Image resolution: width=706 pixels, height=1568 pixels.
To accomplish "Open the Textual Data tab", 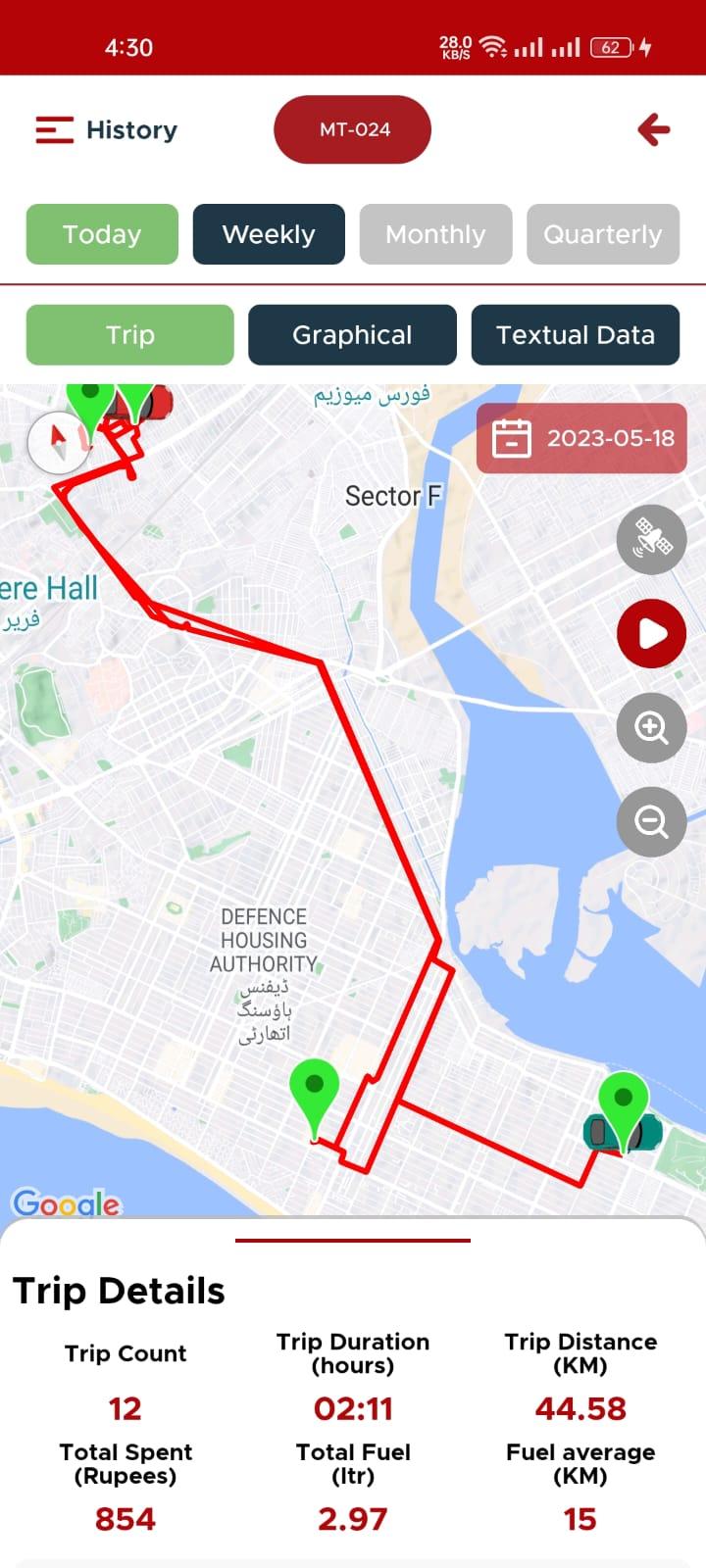I will (x=575, y=335).
